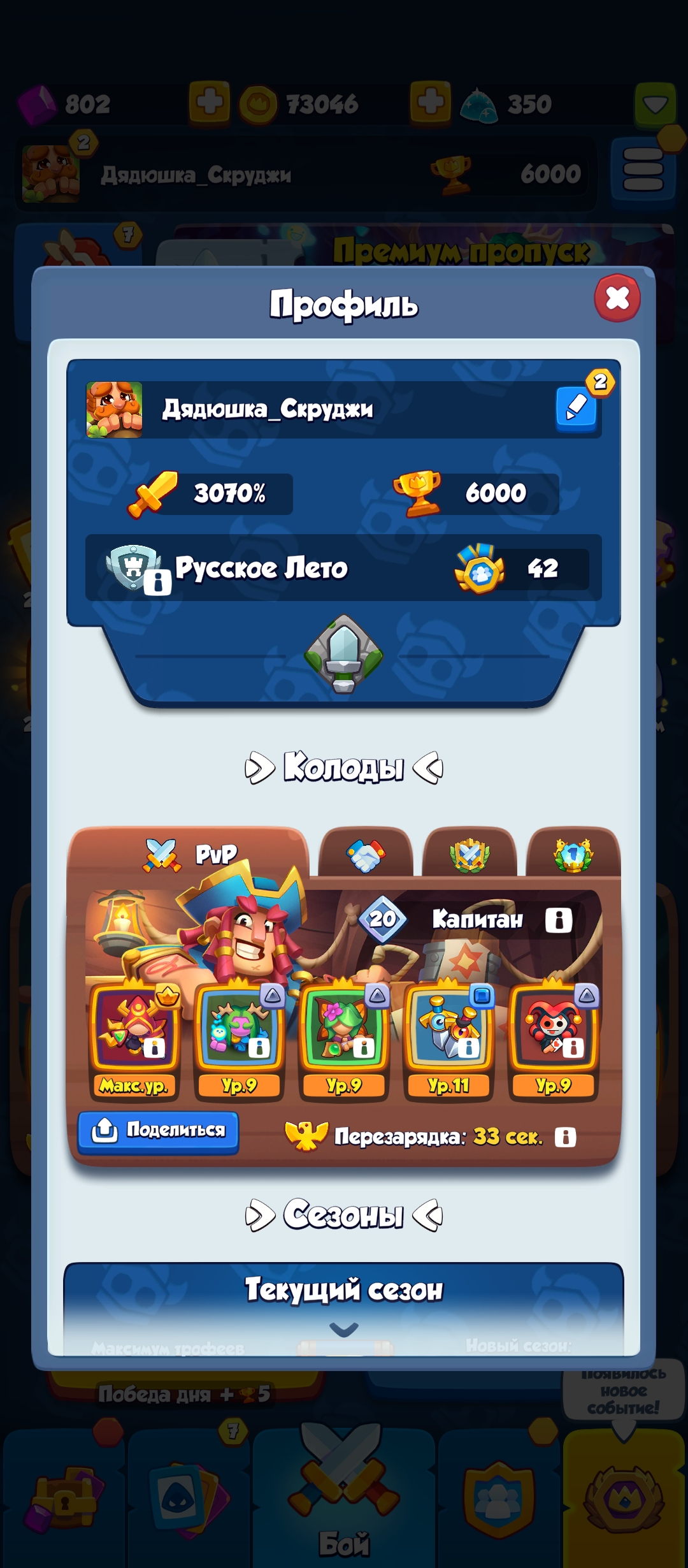Show info about Перезарядка 33 сек.

click(566, 1137)
